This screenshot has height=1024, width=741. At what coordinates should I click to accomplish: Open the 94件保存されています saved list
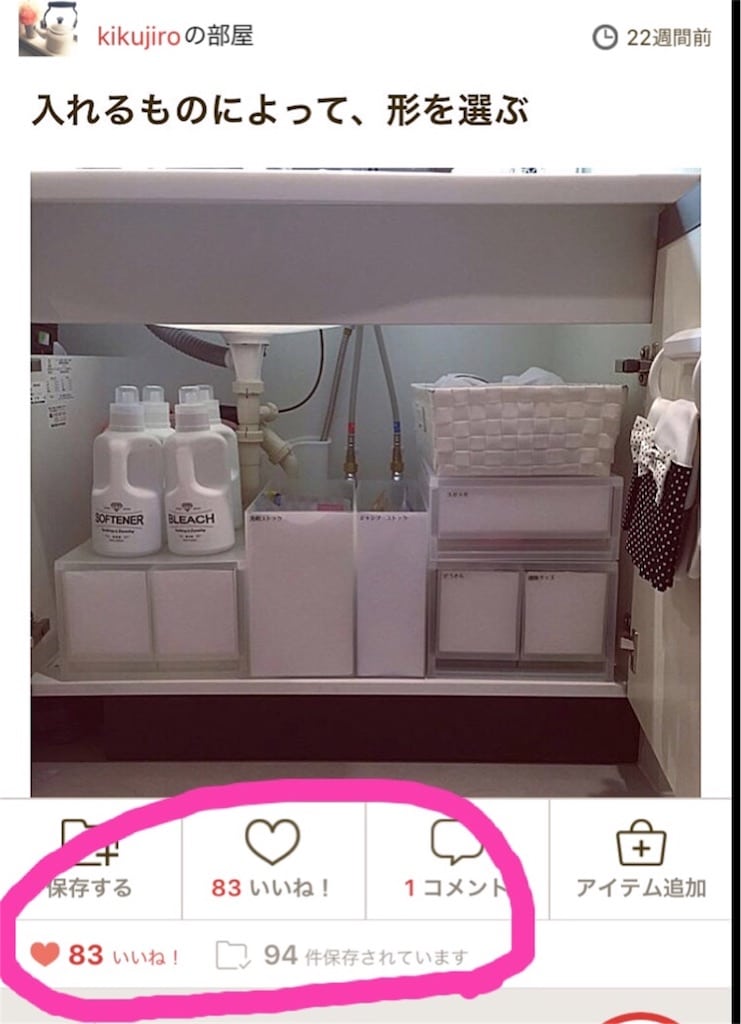(x=343, y=956)
